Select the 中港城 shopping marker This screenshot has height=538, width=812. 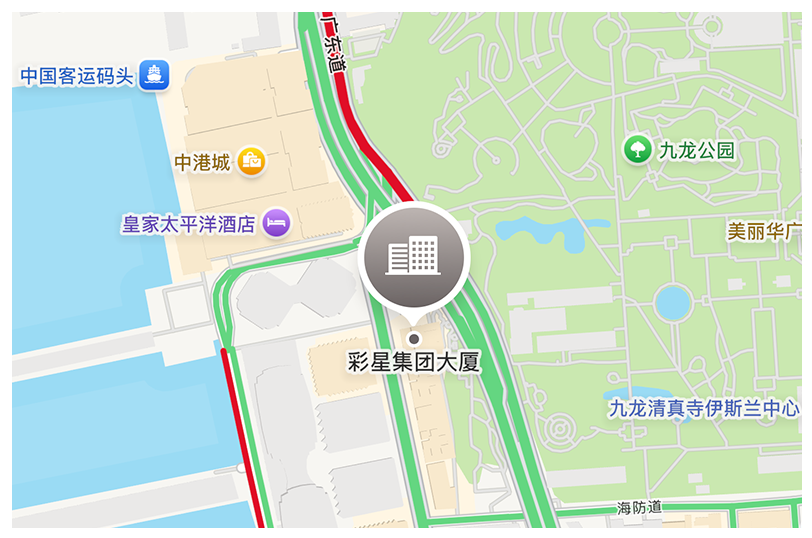250,161
